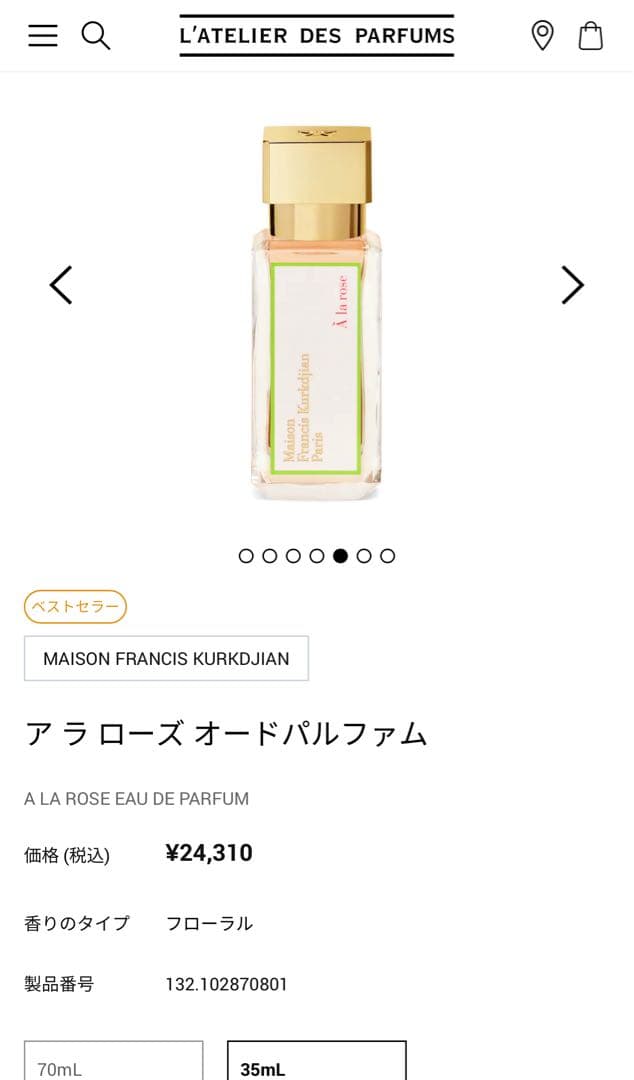Open the shopping bag

[x=591, y=36]
